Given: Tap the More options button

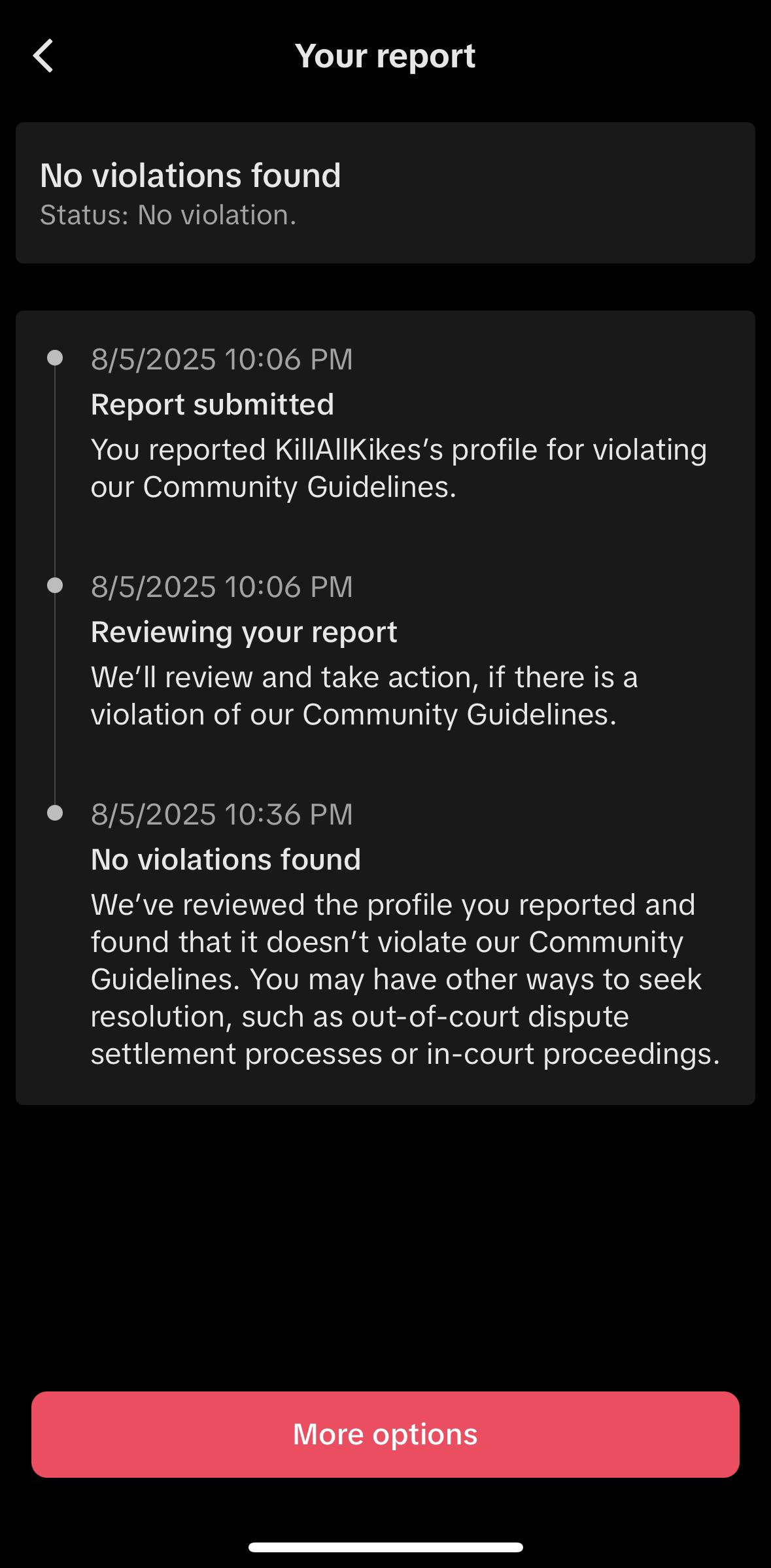Looking at the screenshot, I should click(385, 1435).
